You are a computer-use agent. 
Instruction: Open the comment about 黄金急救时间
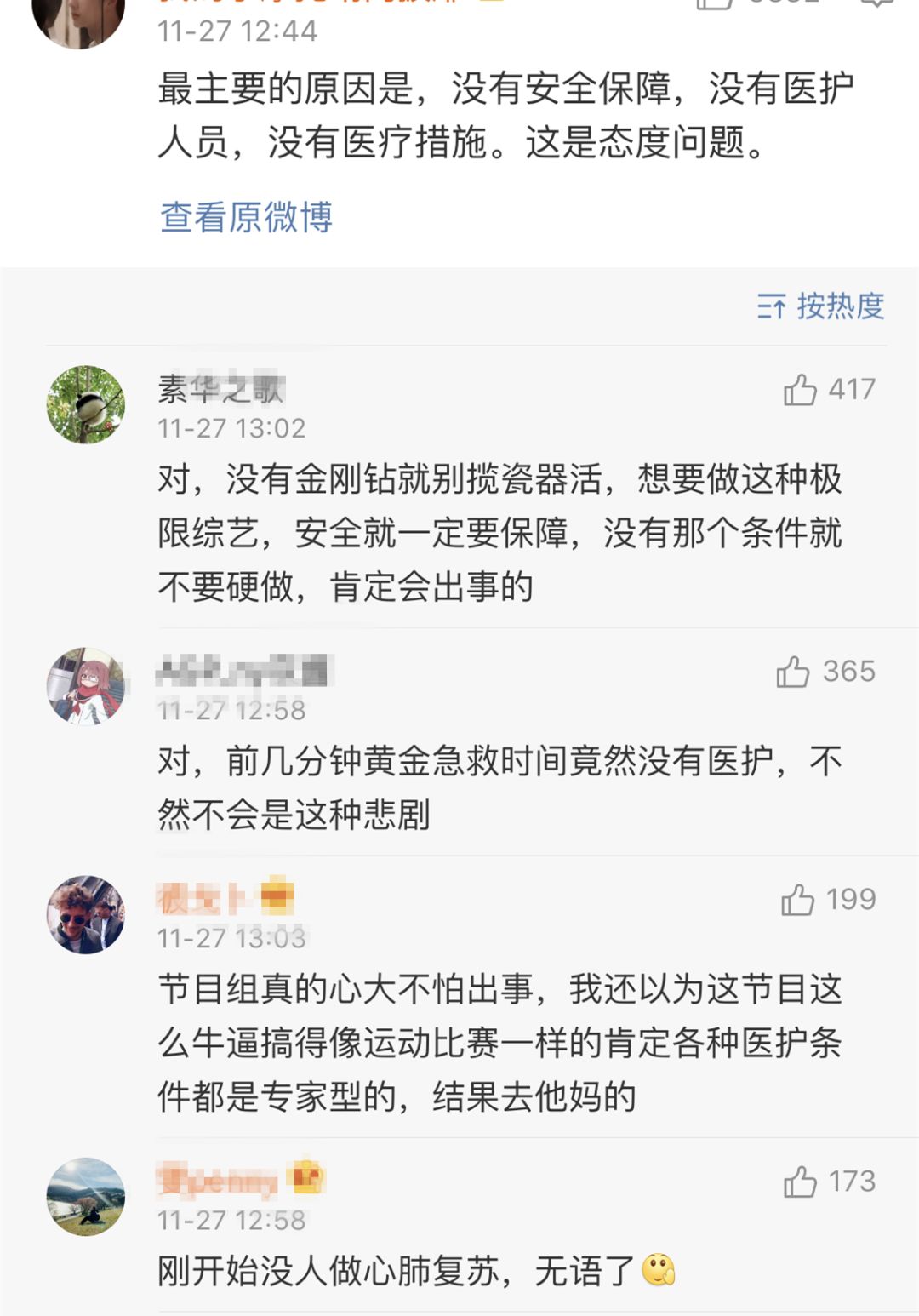[499, 787]
